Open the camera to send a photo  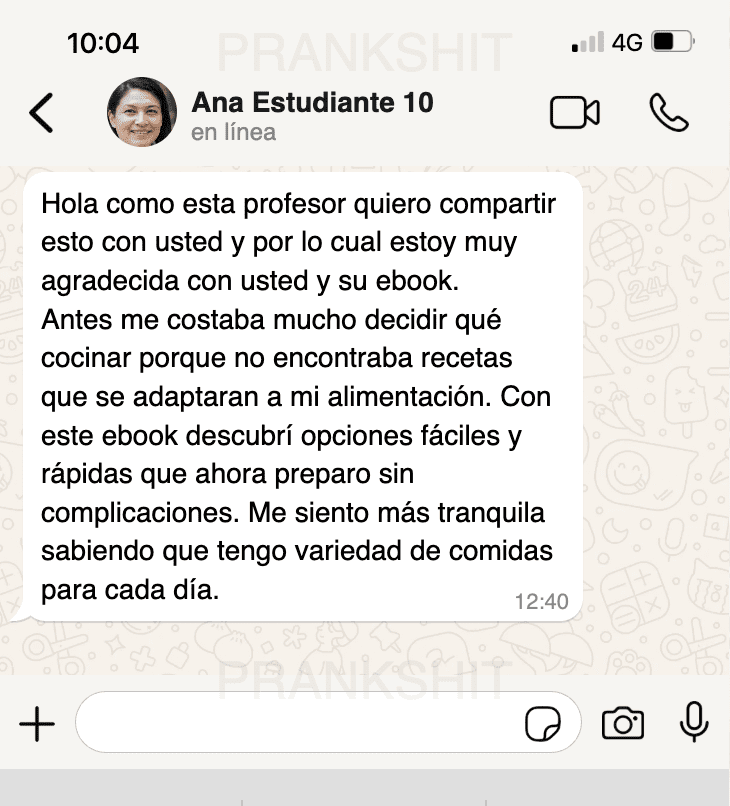622,723
